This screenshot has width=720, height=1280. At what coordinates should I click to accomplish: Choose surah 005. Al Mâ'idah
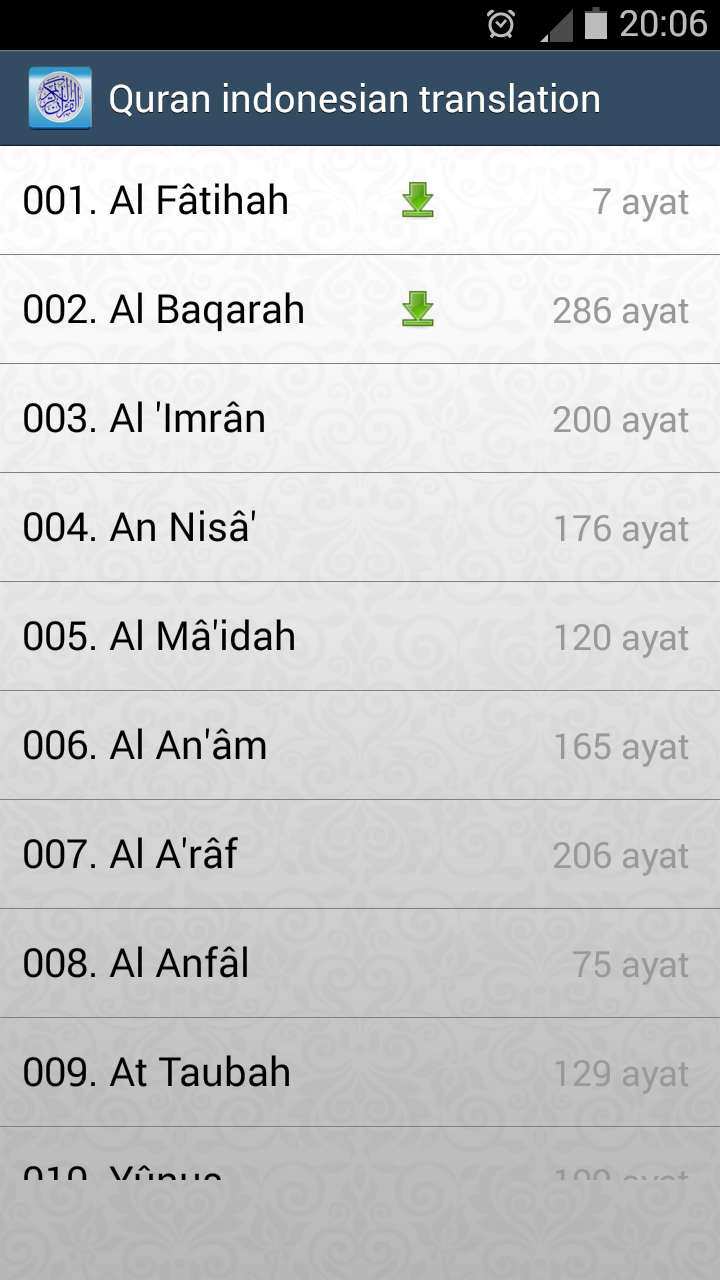coord(159,637)
